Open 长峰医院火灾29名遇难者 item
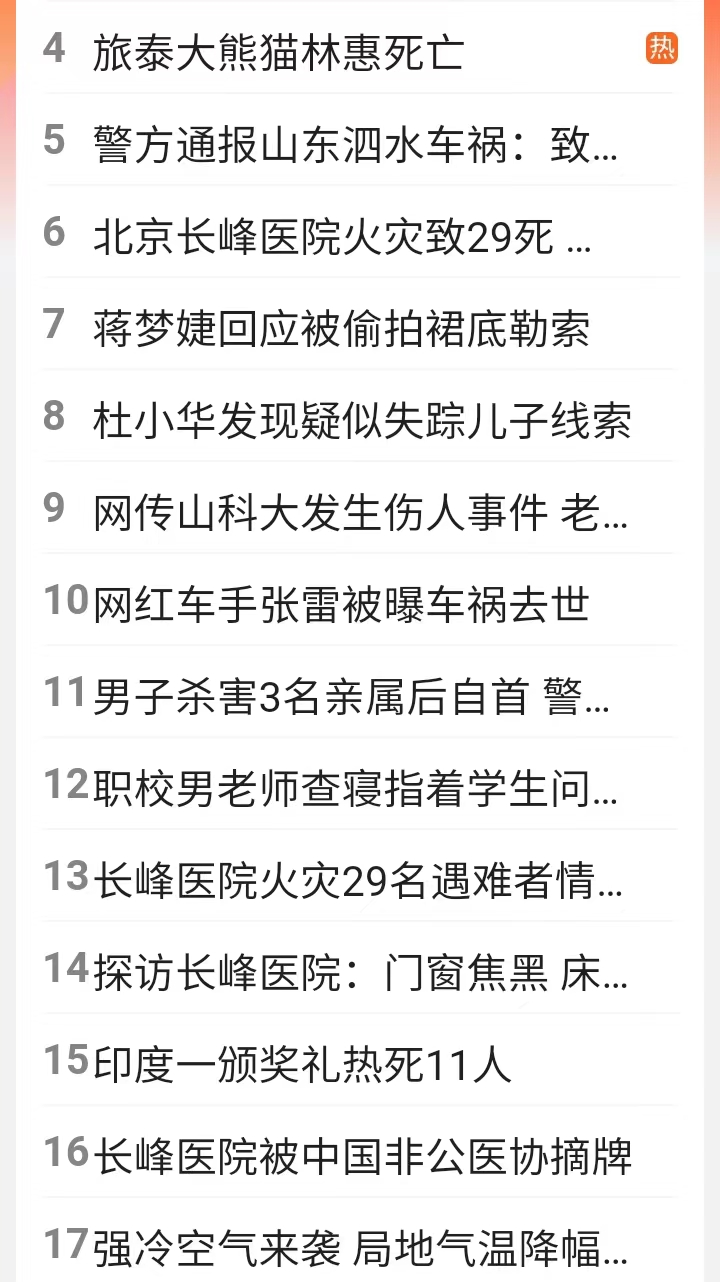720x1282 pixels. tap(358, 879)
